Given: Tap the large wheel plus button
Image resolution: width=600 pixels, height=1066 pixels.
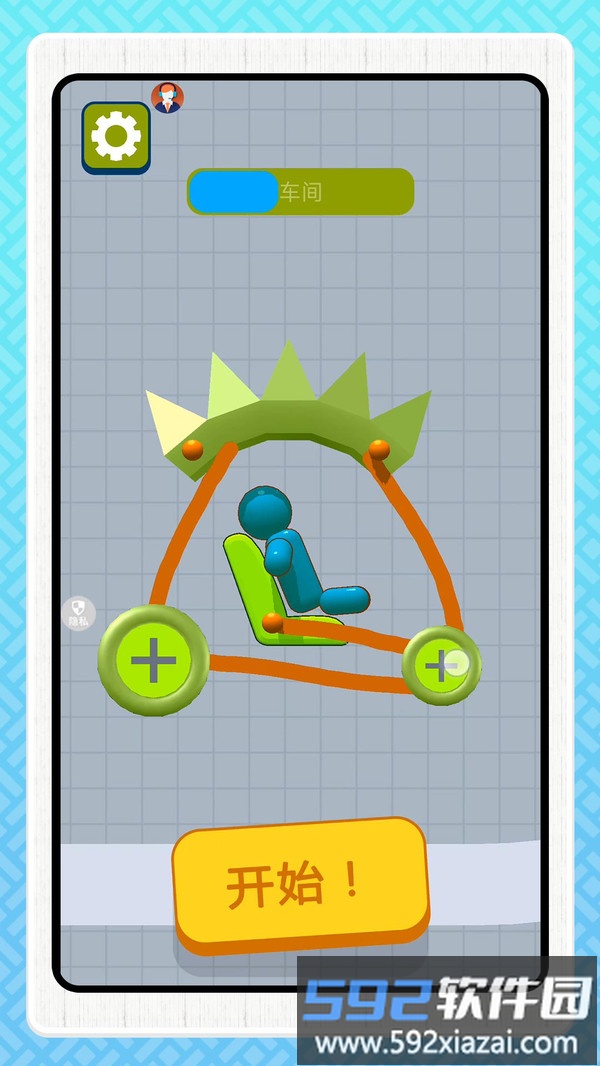Looking at the screenshot, I should [x=153, y=661].
